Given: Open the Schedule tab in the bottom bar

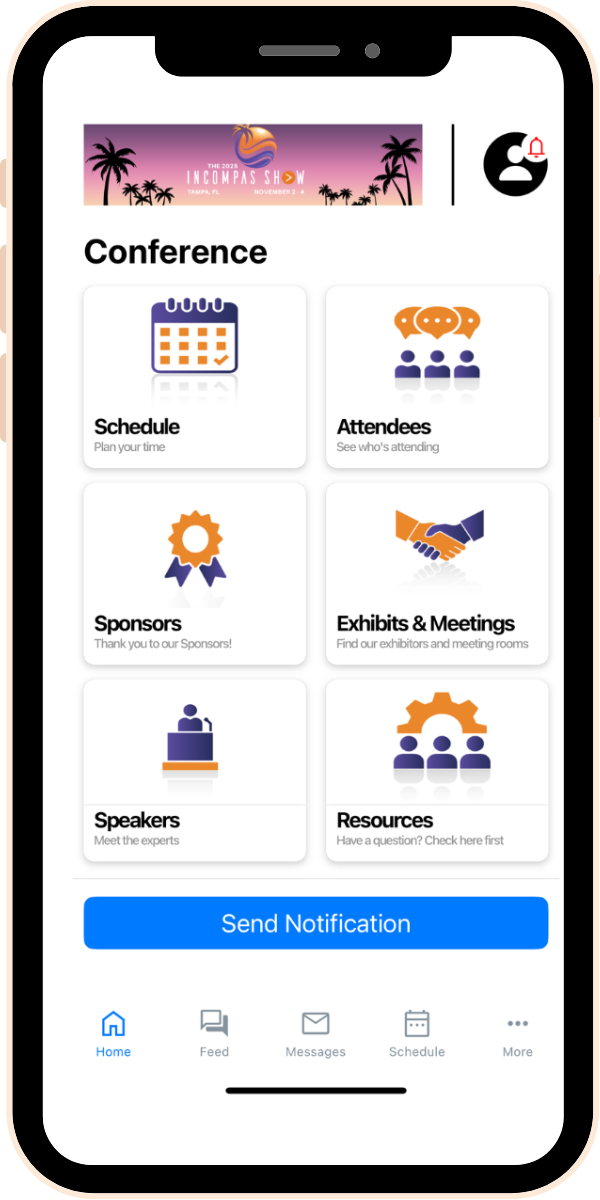Looking at the screenshot, I should [417, 1034].
